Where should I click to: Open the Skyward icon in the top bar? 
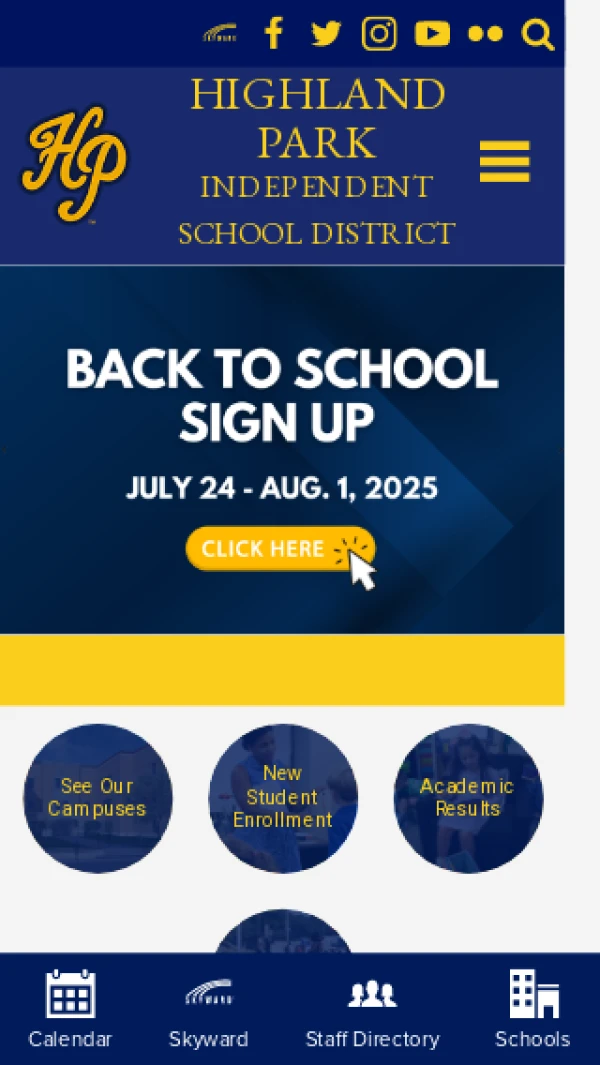(220, 34)
